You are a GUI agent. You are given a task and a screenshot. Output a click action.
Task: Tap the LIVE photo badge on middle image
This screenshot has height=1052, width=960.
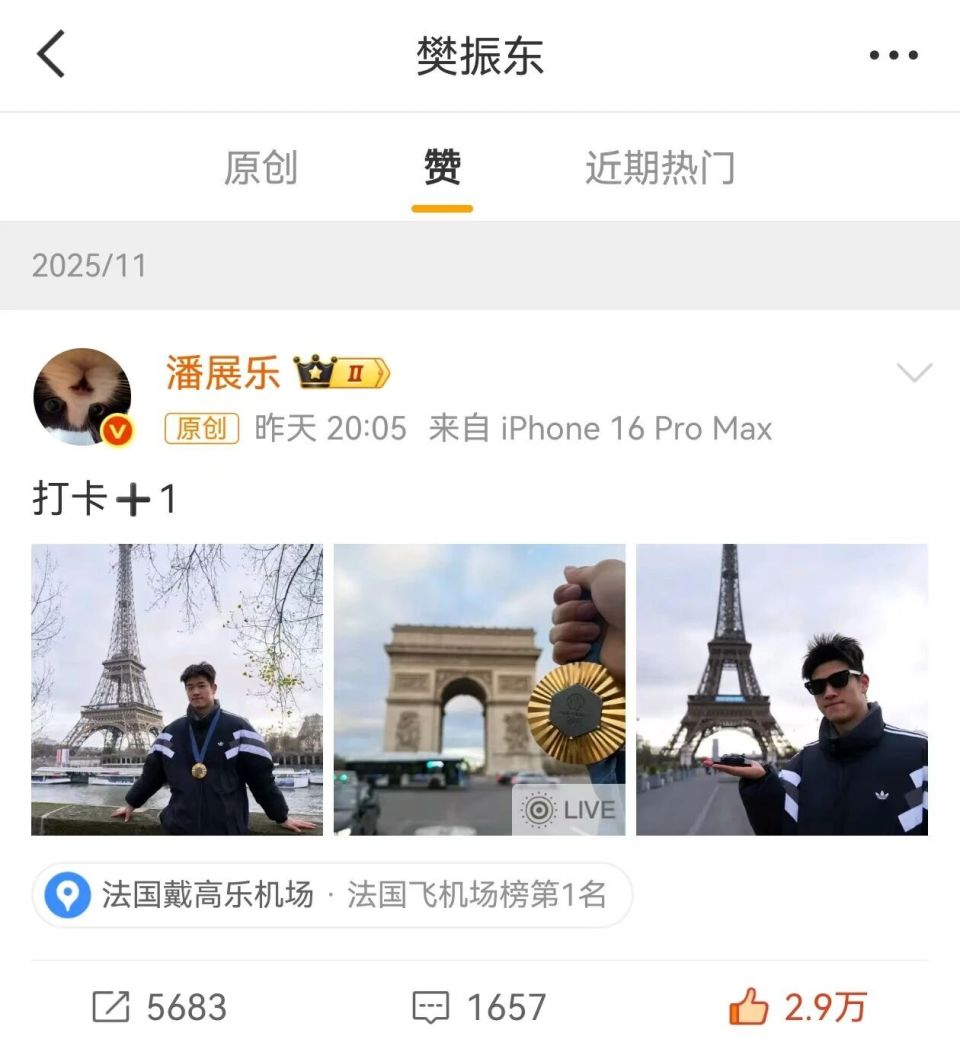tap(567, 811)
